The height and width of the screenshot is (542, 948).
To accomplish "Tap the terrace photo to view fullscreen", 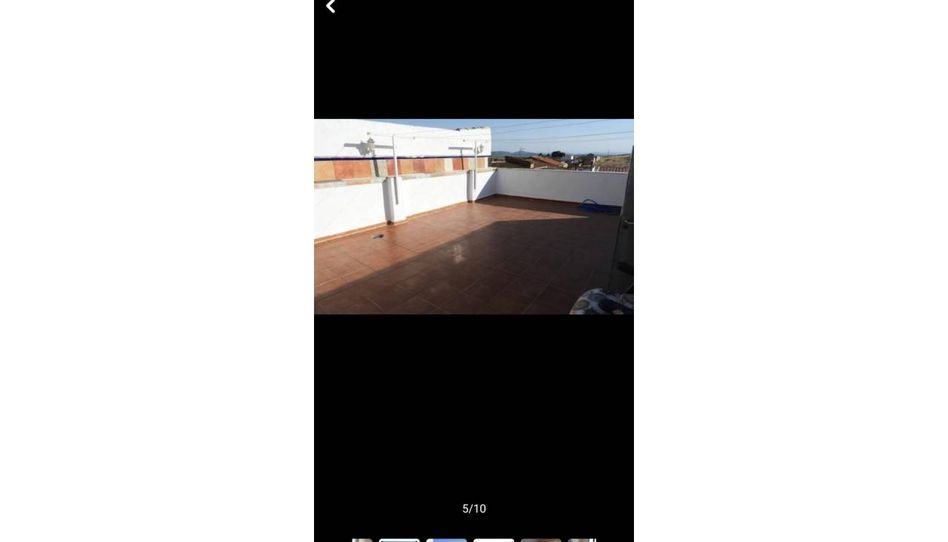I will coord(473,216).
